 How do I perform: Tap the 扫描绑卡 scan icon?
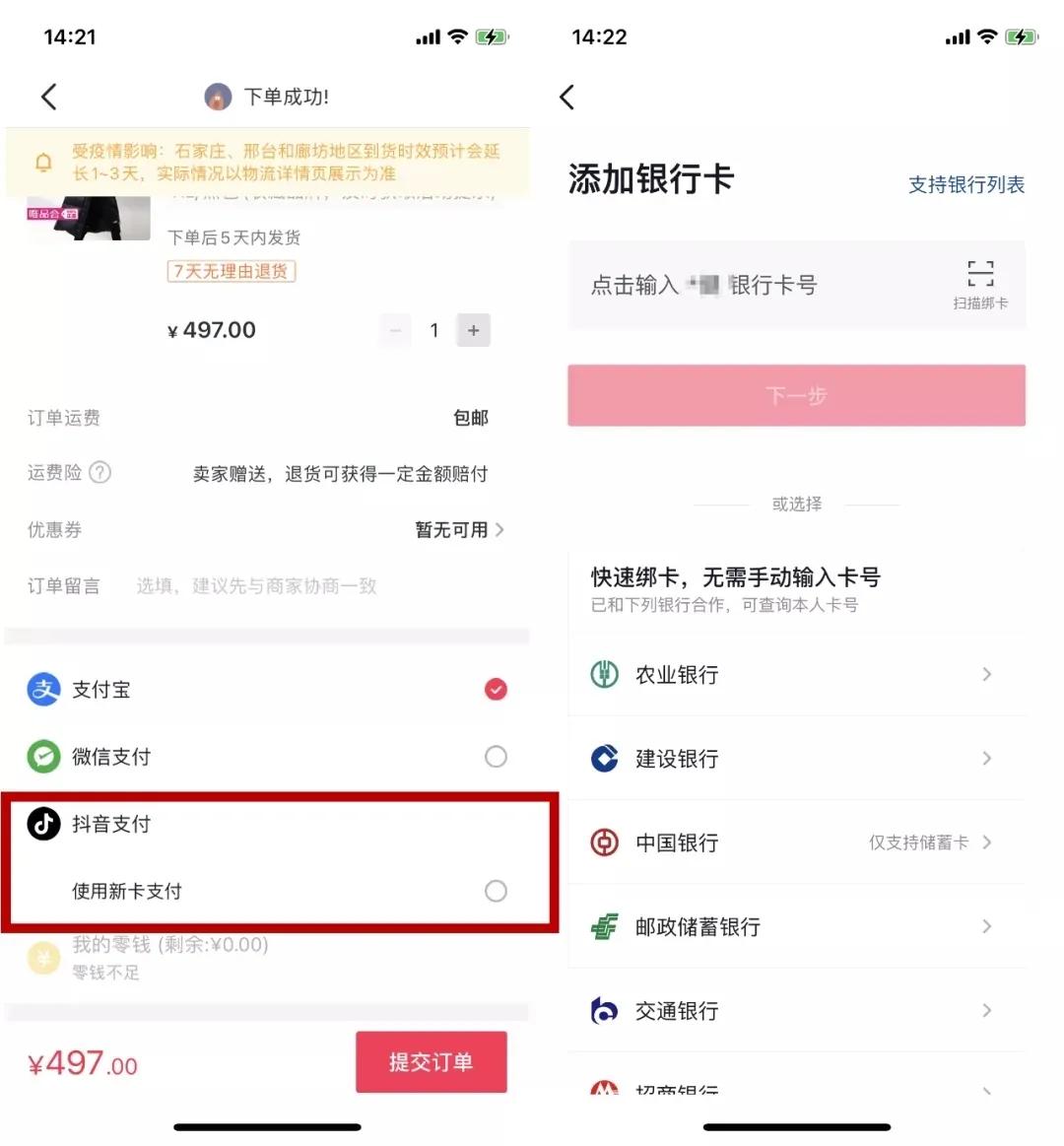pyautogui.click(x=980, y=284)
